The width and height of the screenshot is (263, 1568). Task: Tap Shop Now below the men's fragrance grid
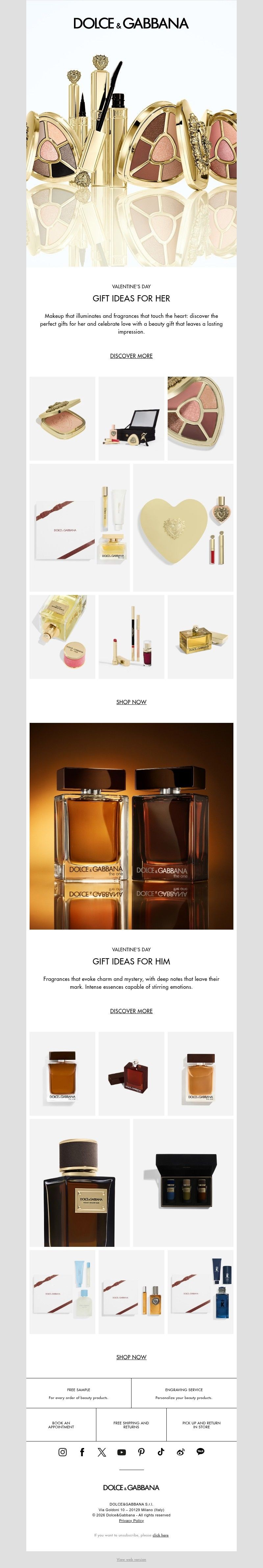[131, 1357]
